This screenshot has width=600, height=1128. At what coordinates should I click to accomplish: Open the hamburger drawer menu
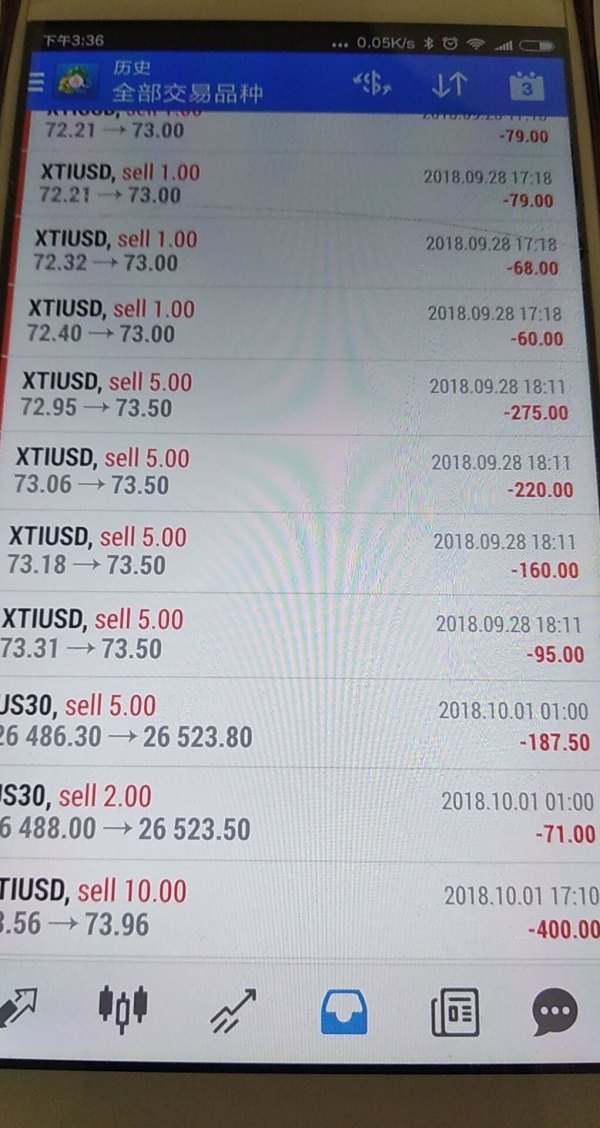pos(37,82)
